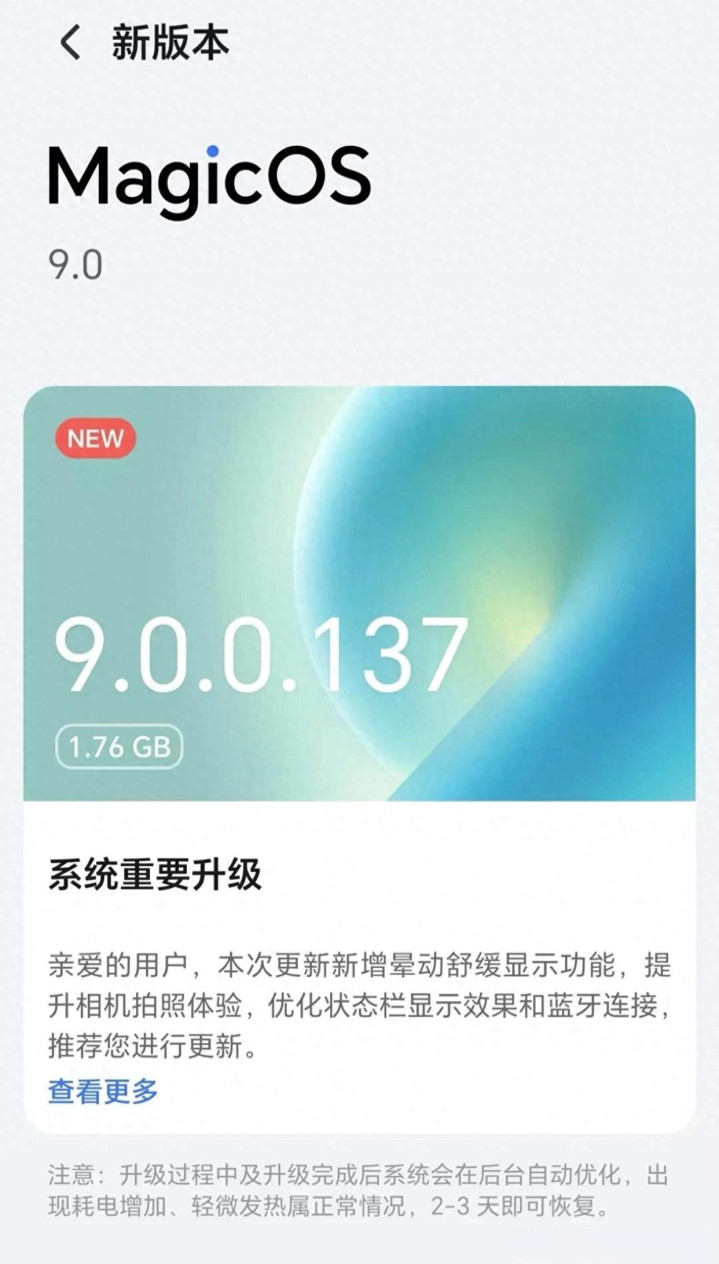719x1264 pixels.
Task: Go back from the 新版本 page
Action: coord(70,43)
